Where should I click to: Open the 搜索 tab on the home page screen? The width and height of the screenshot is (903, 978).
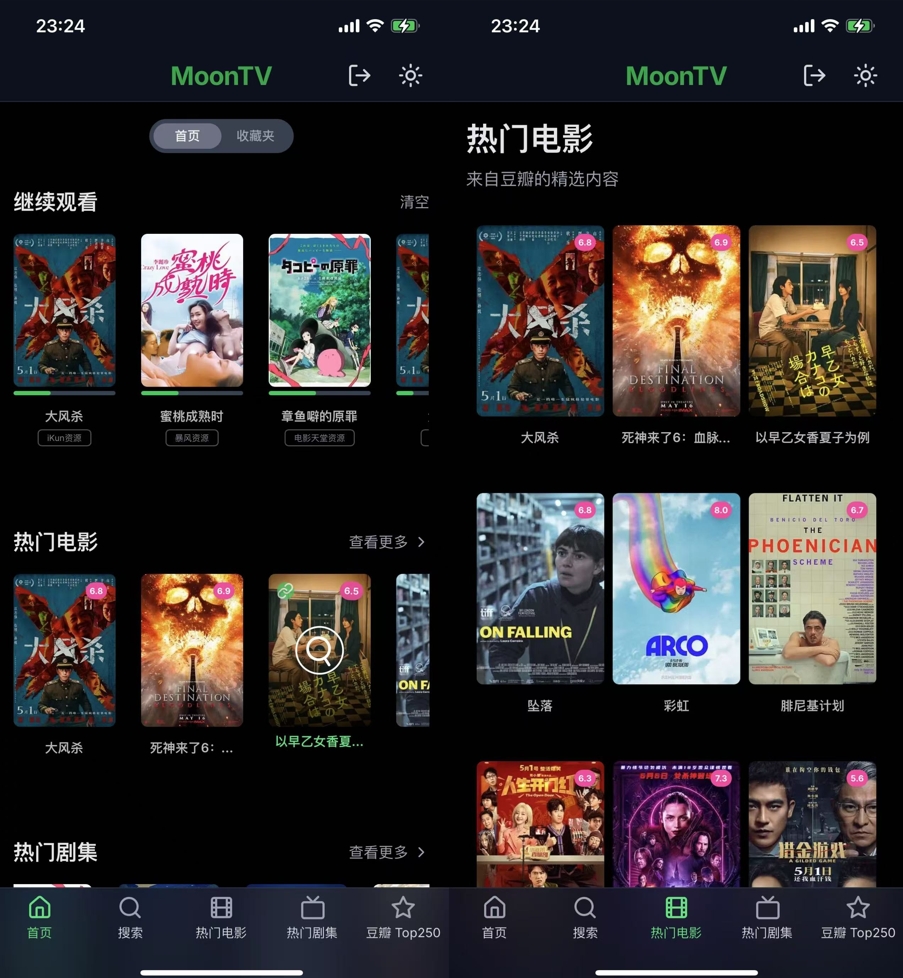[130, 917]
